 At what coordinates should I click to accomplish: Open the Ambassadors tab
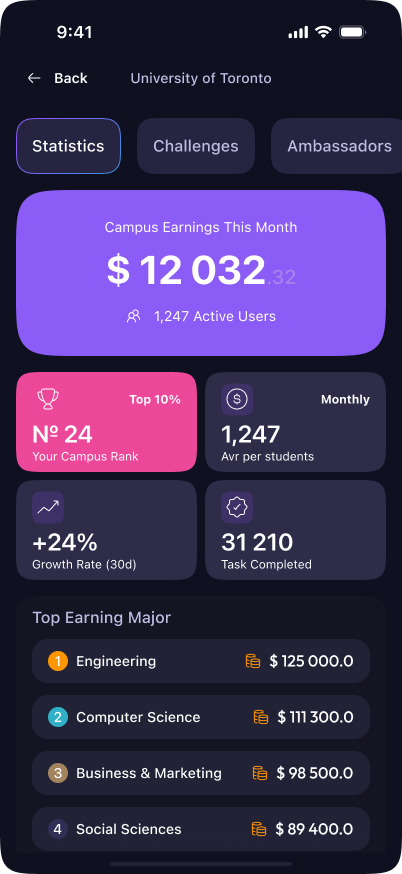pos(337,146)
